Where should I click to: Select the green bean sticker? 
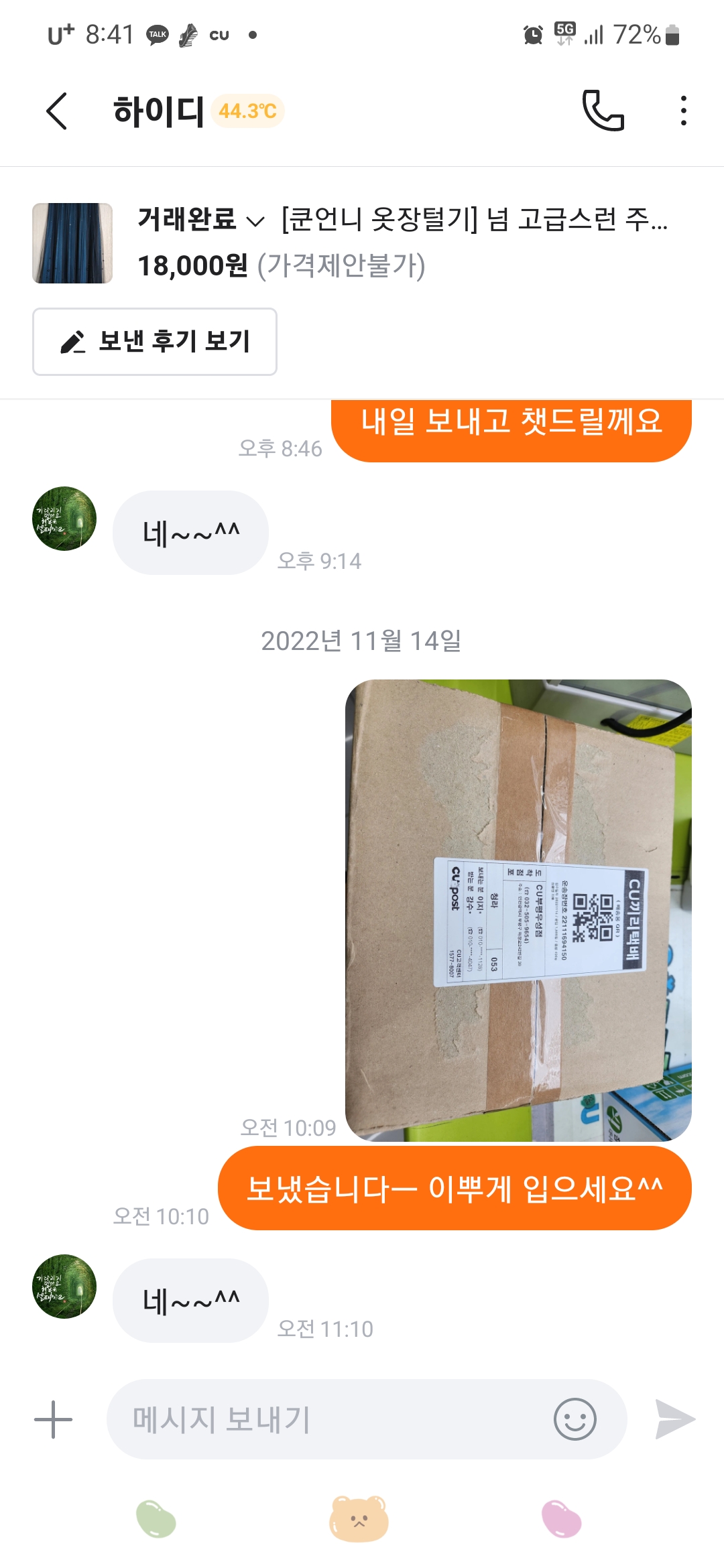[x=156, y=1518]
